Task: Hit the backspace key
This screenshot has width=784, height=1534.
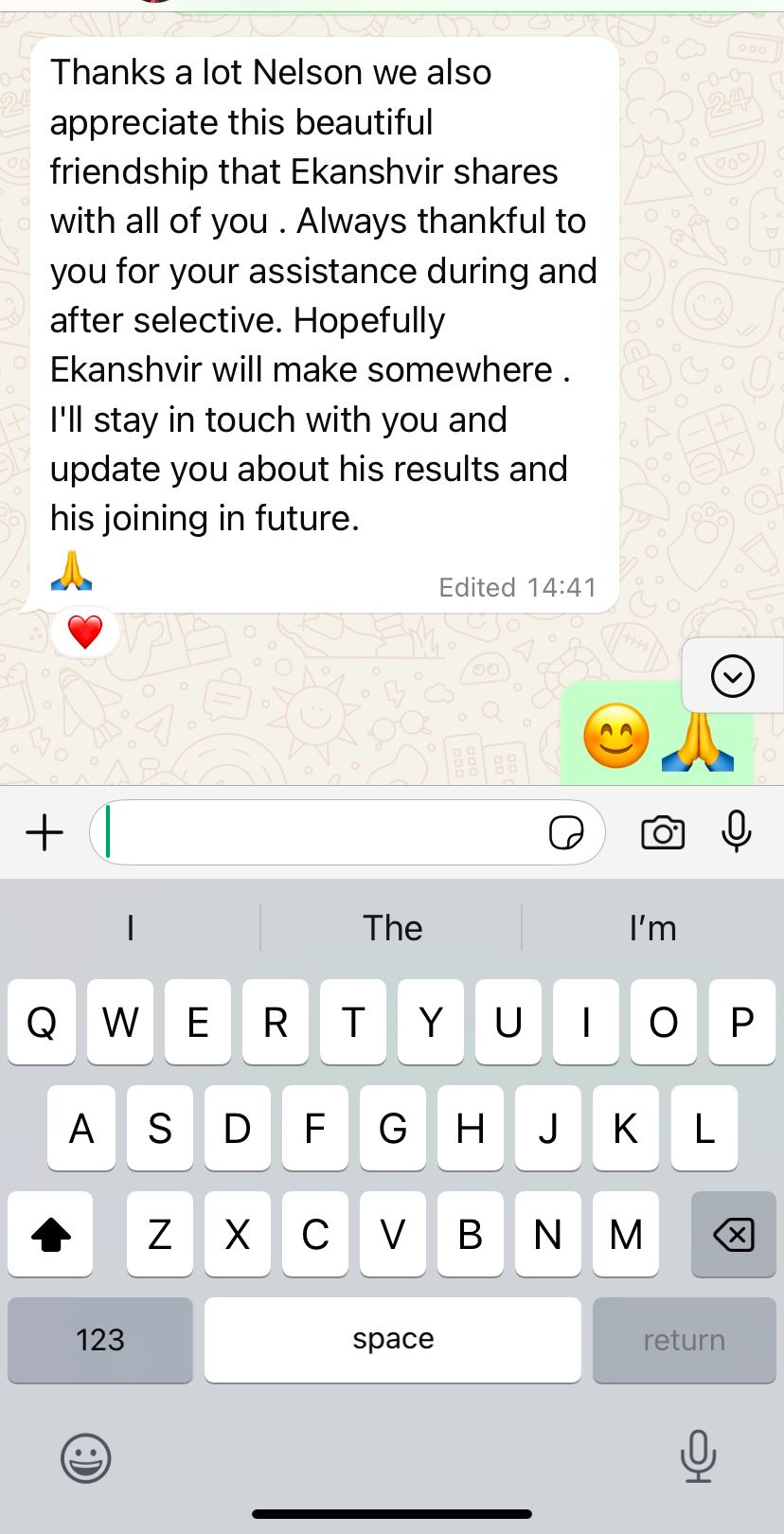Action: pos(733,1234)
